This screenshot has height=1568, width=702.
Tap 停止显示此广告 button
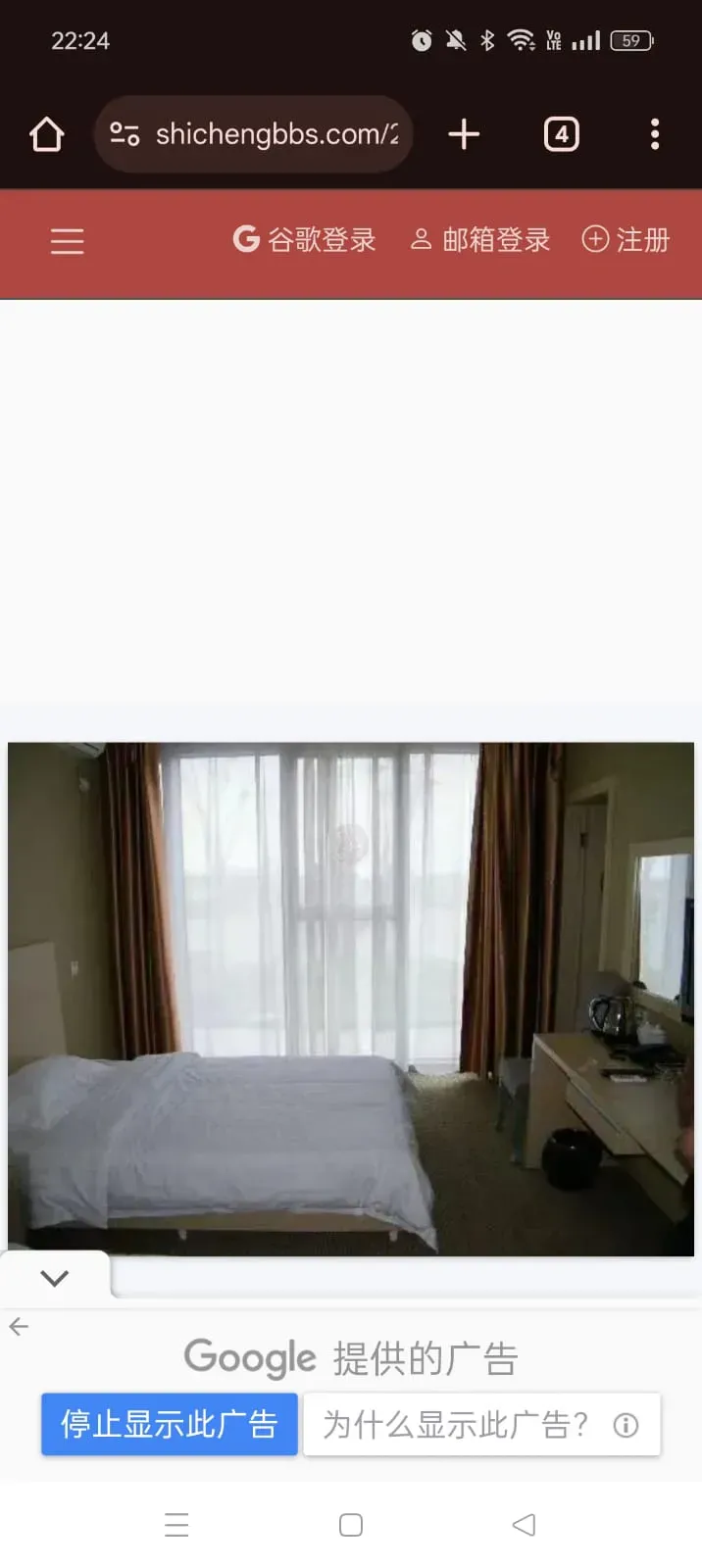point(170,1424)
